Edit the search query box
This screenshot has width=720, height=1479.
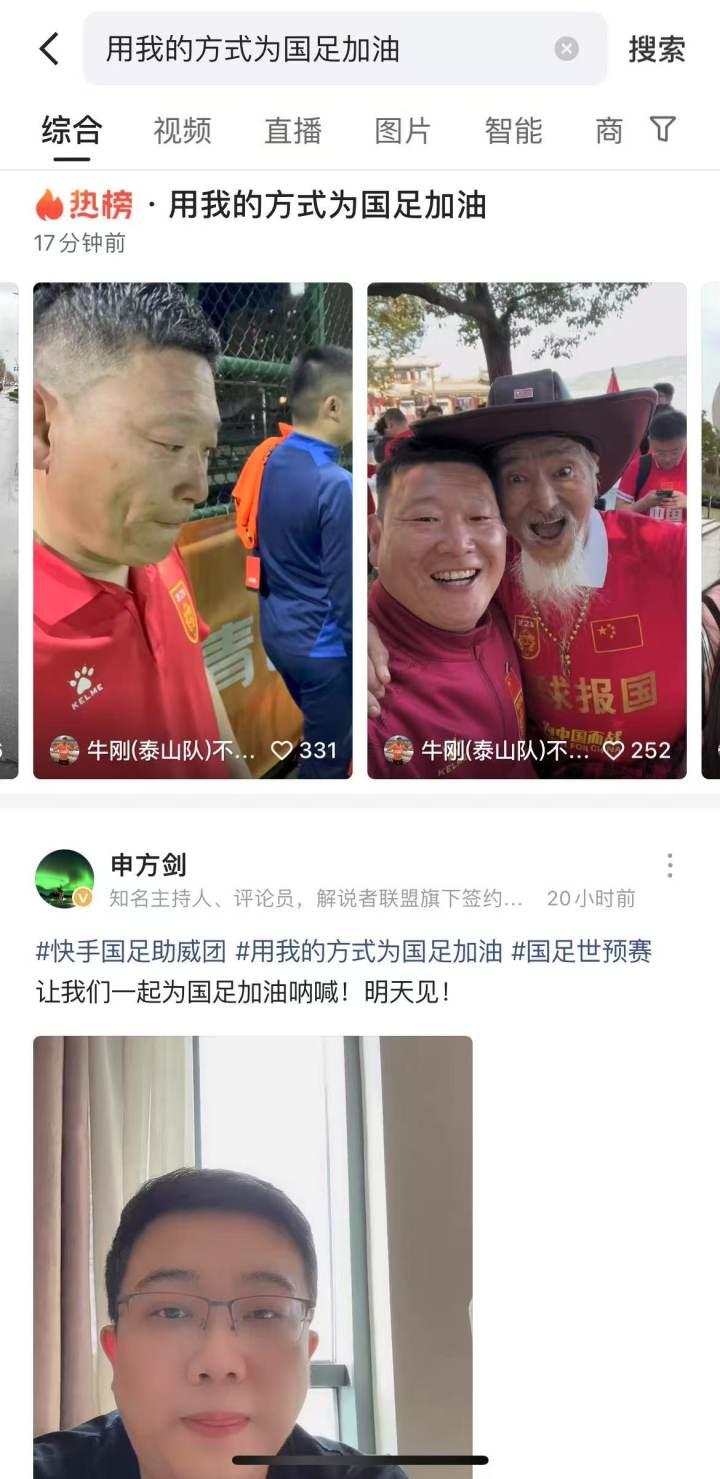coord(320,49)
